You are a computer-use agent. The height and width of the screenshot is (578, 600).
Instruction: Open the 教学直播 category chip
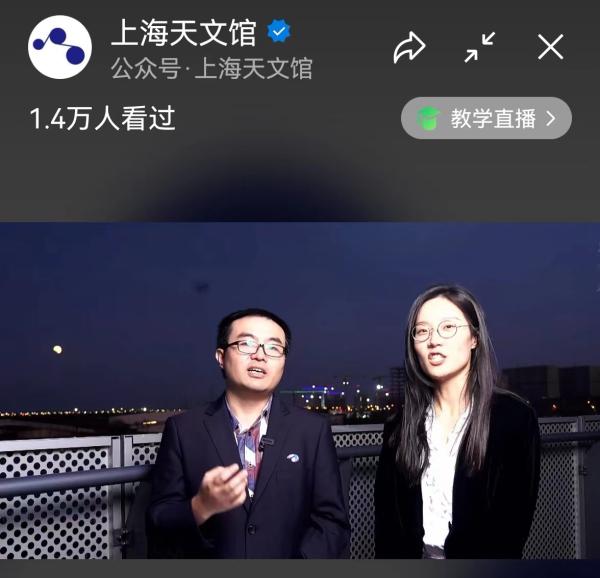tap(486, 119)
